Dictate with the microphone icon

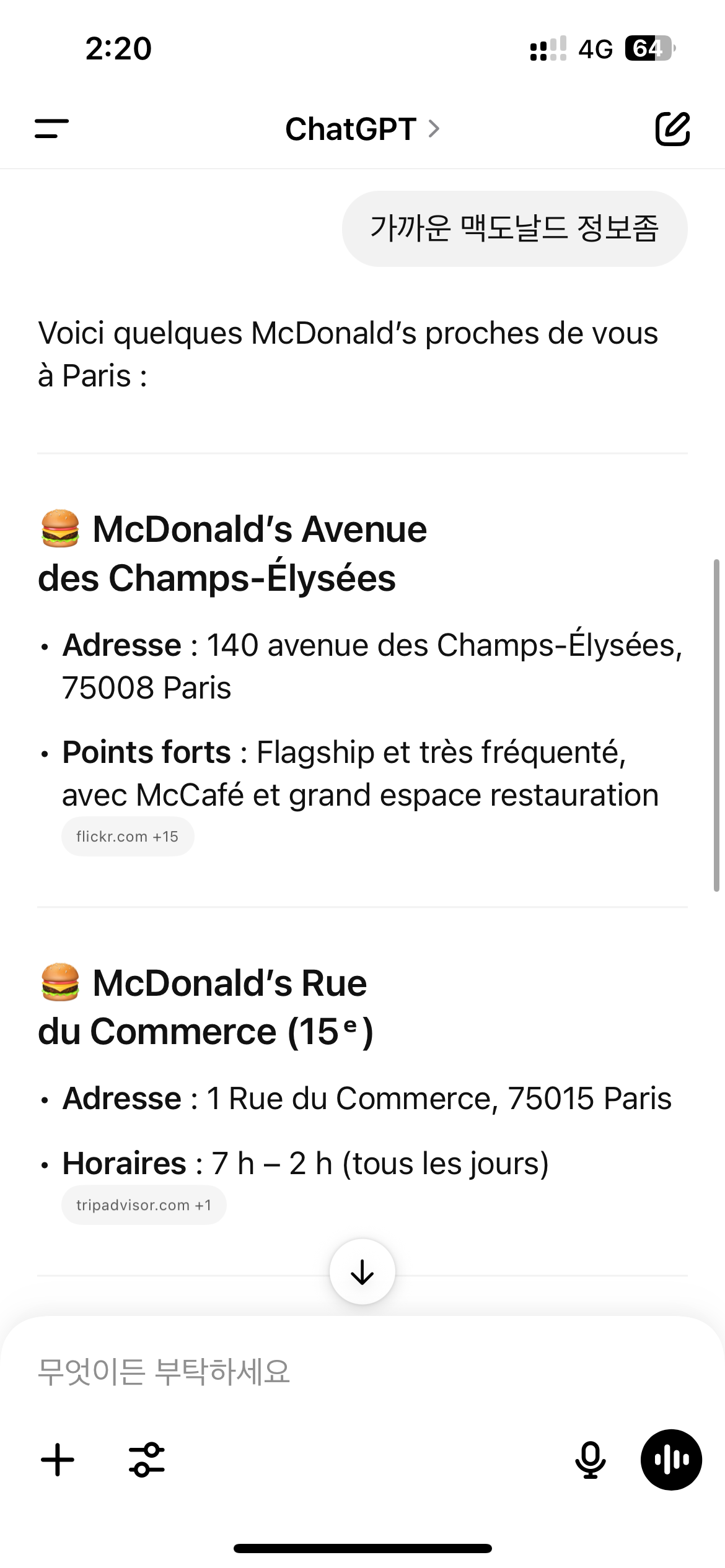(591, 1460)
